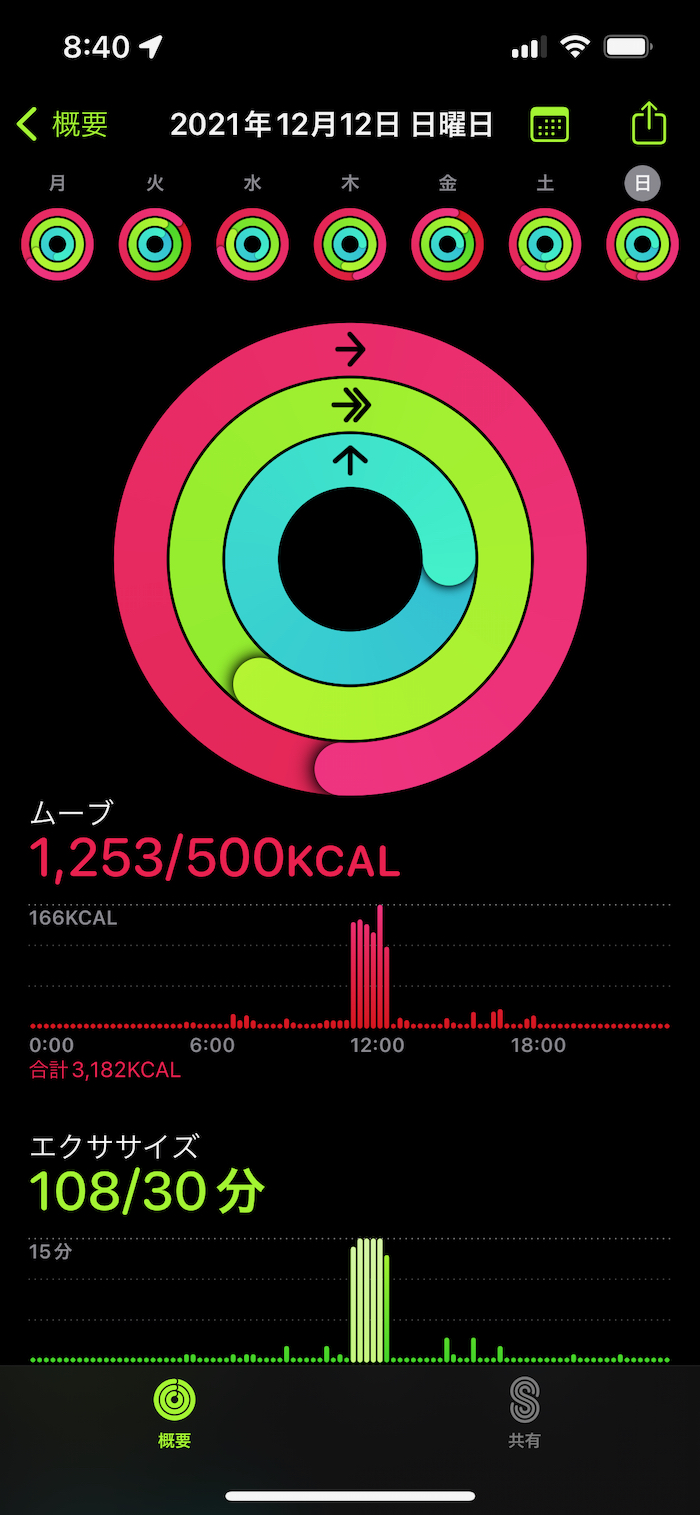Screen dimensions: 700x1515
Task: Select Saturday (土) activity rings
Action: pos(545,244)
